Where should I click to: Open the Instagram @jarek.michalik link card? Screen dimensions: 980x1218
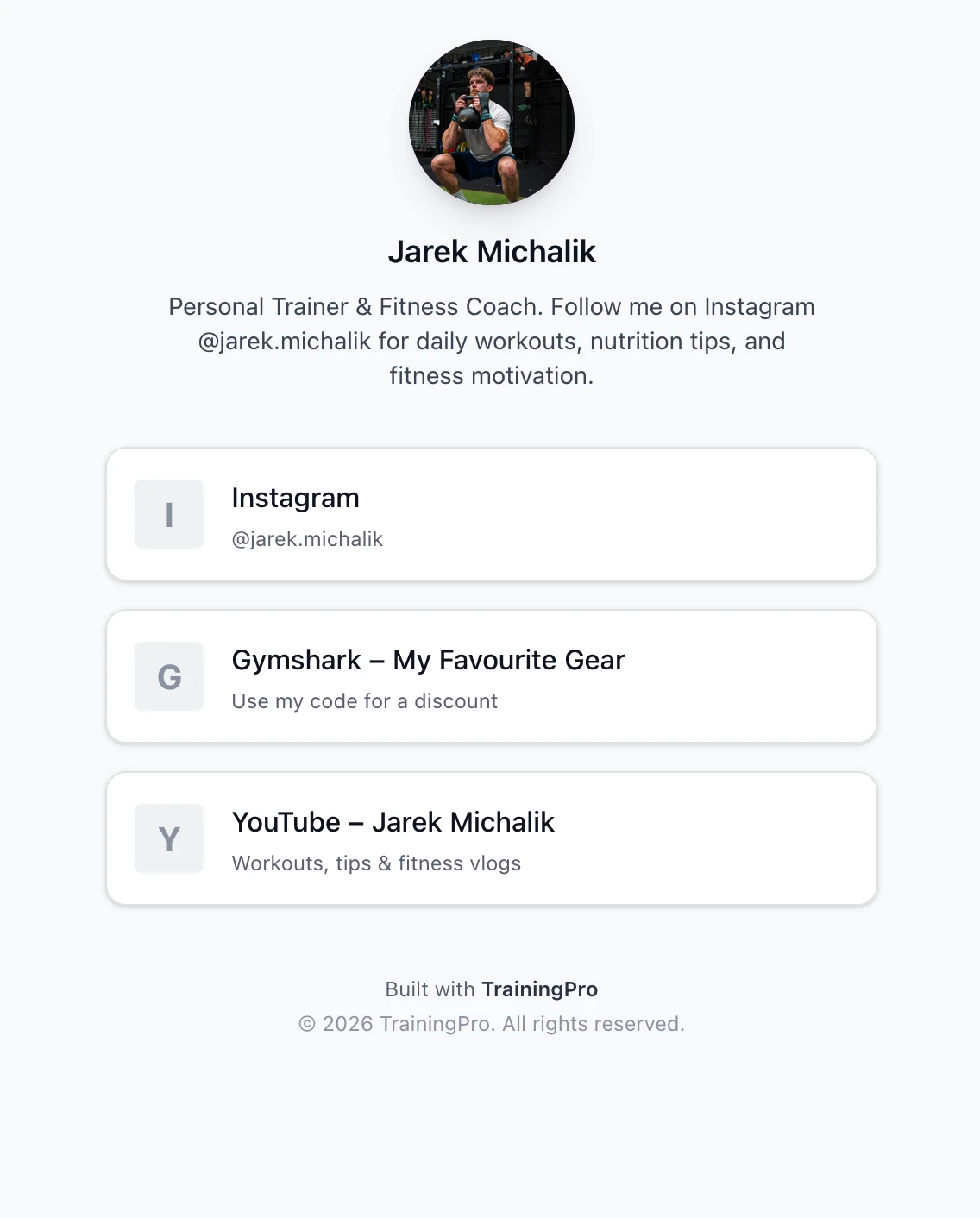point(491,514)
